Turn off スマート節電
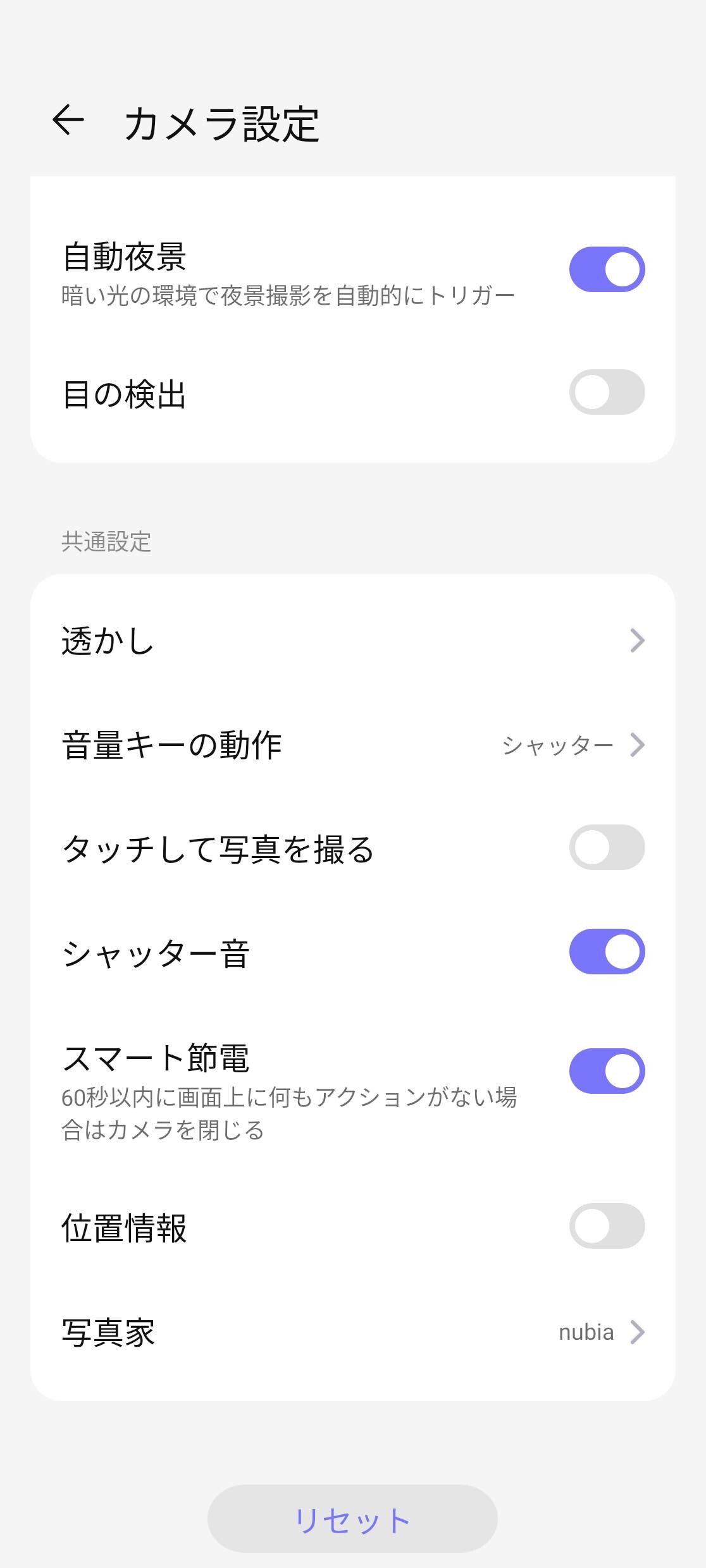The height and width of the screenshot is (1568, 706). pyautogui.click(x=607, y=1071)
